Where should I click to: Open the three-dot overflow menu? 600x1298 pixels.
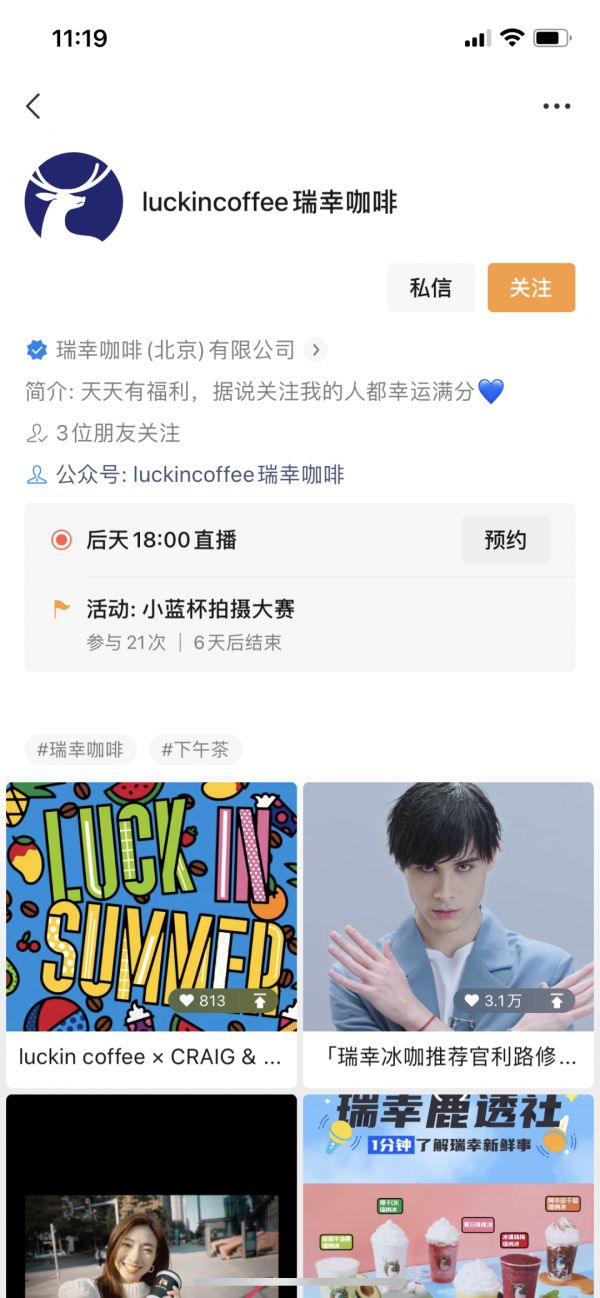556,106
